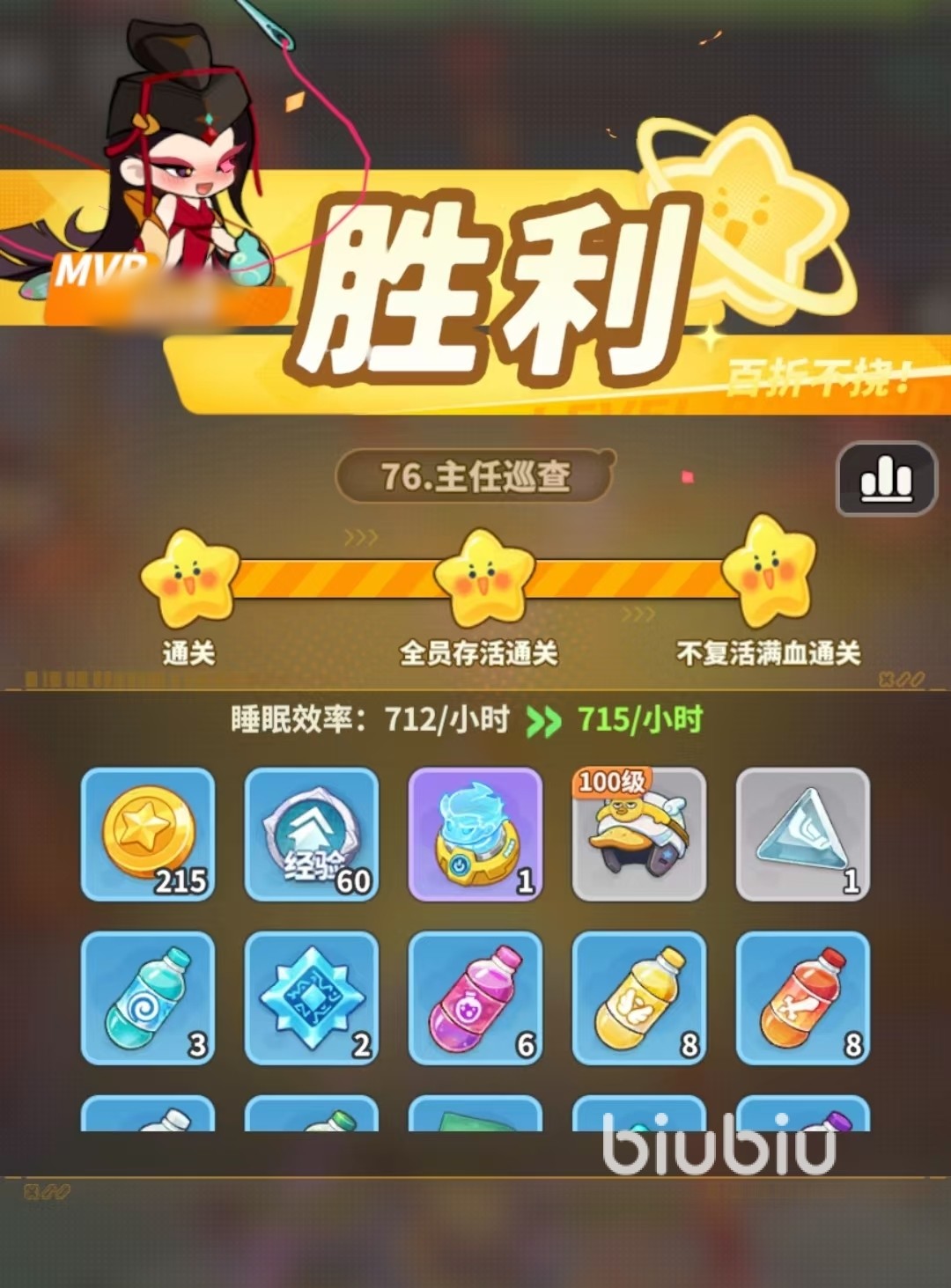Viewport: 951px width, 1288px height.
Task: Open the orange bottle reward showing 8
Action: point(802,997)
